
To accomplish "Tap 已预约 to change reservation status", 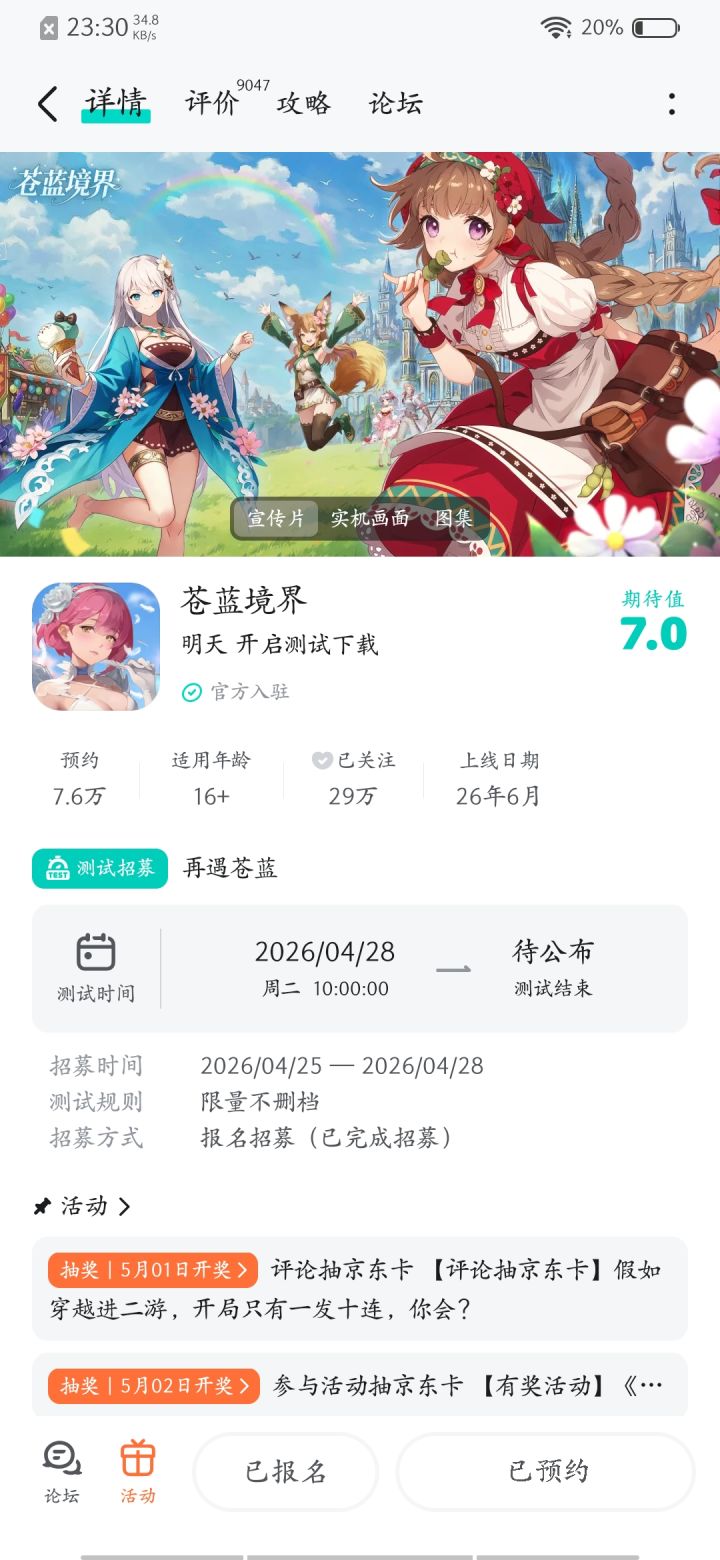I will (545, 1471).
